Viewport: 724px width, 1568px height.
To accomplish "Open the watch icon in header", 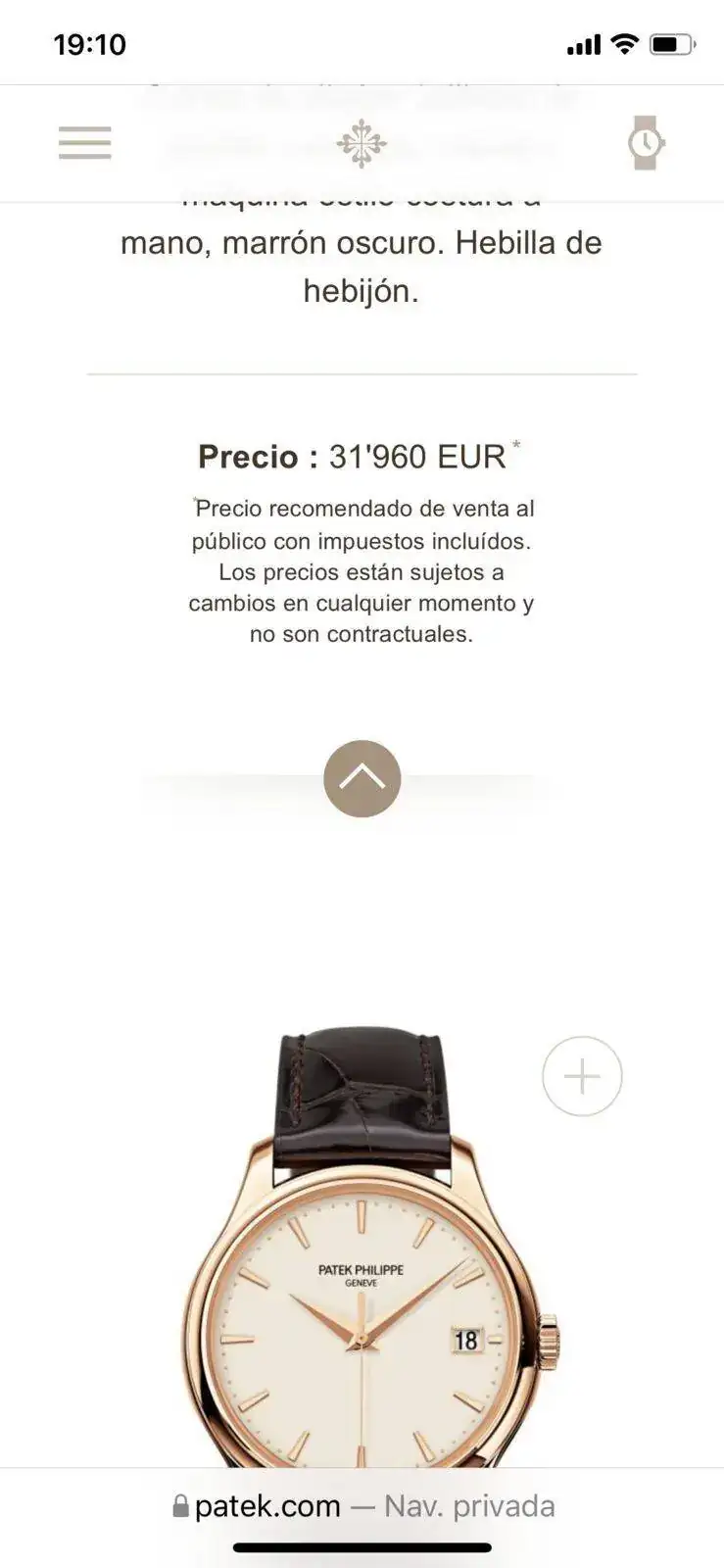I will click(646, 143).
